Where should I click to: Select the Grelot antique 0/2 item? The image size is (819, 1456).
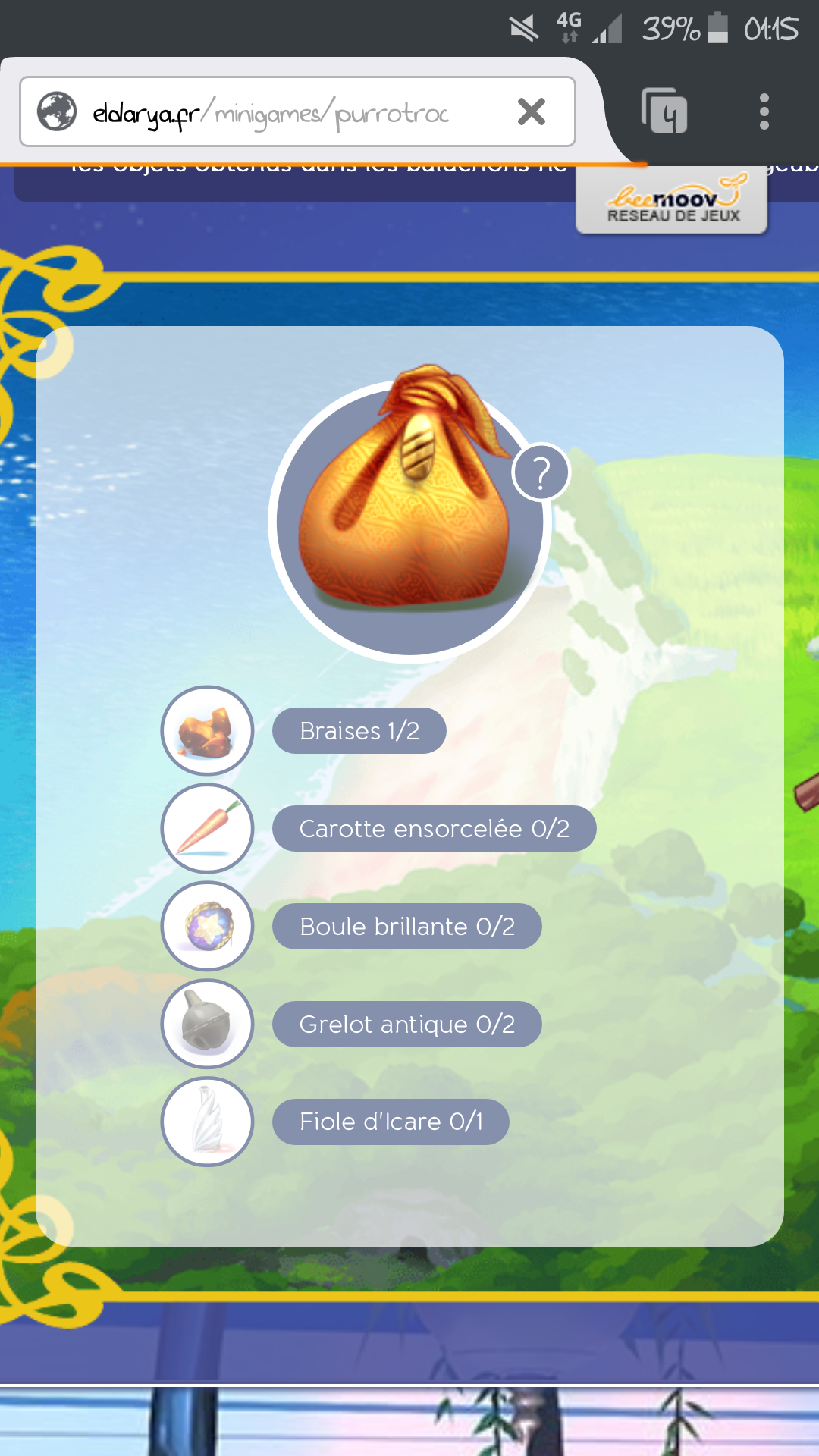(x=406, y=1024)
